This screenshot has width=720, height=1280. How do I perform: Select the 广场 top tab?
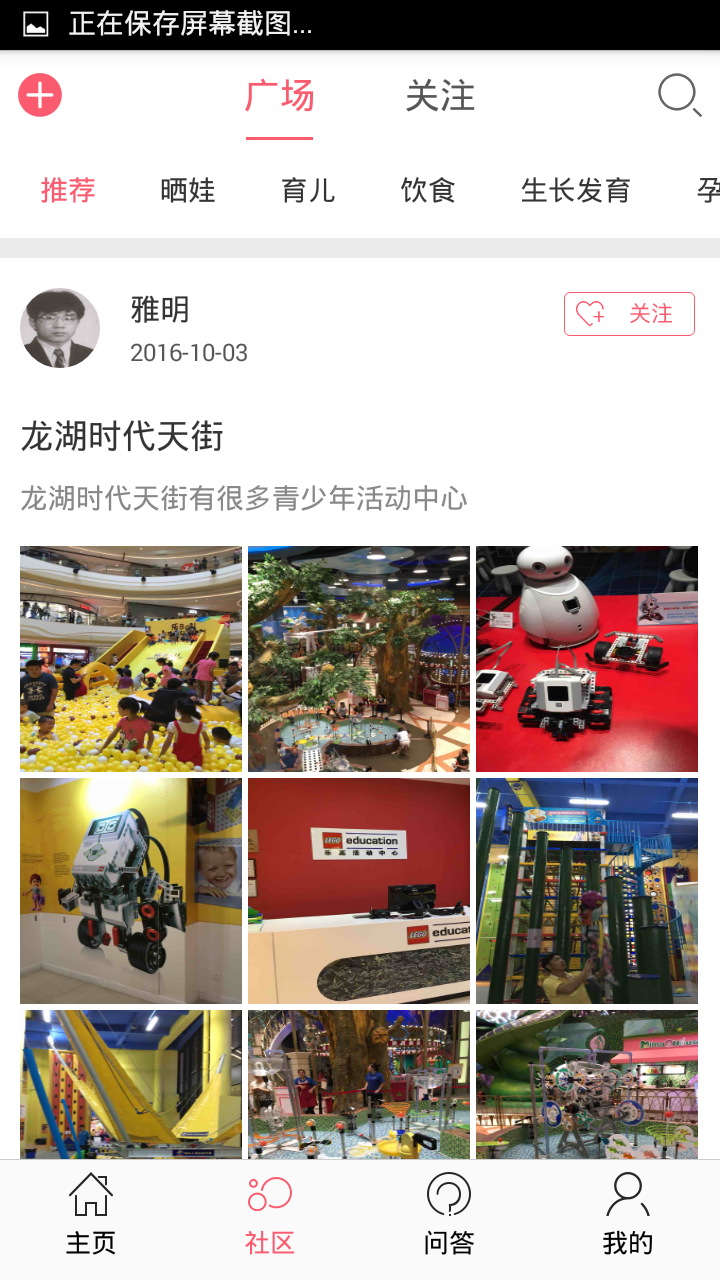(x=280, y=96)
